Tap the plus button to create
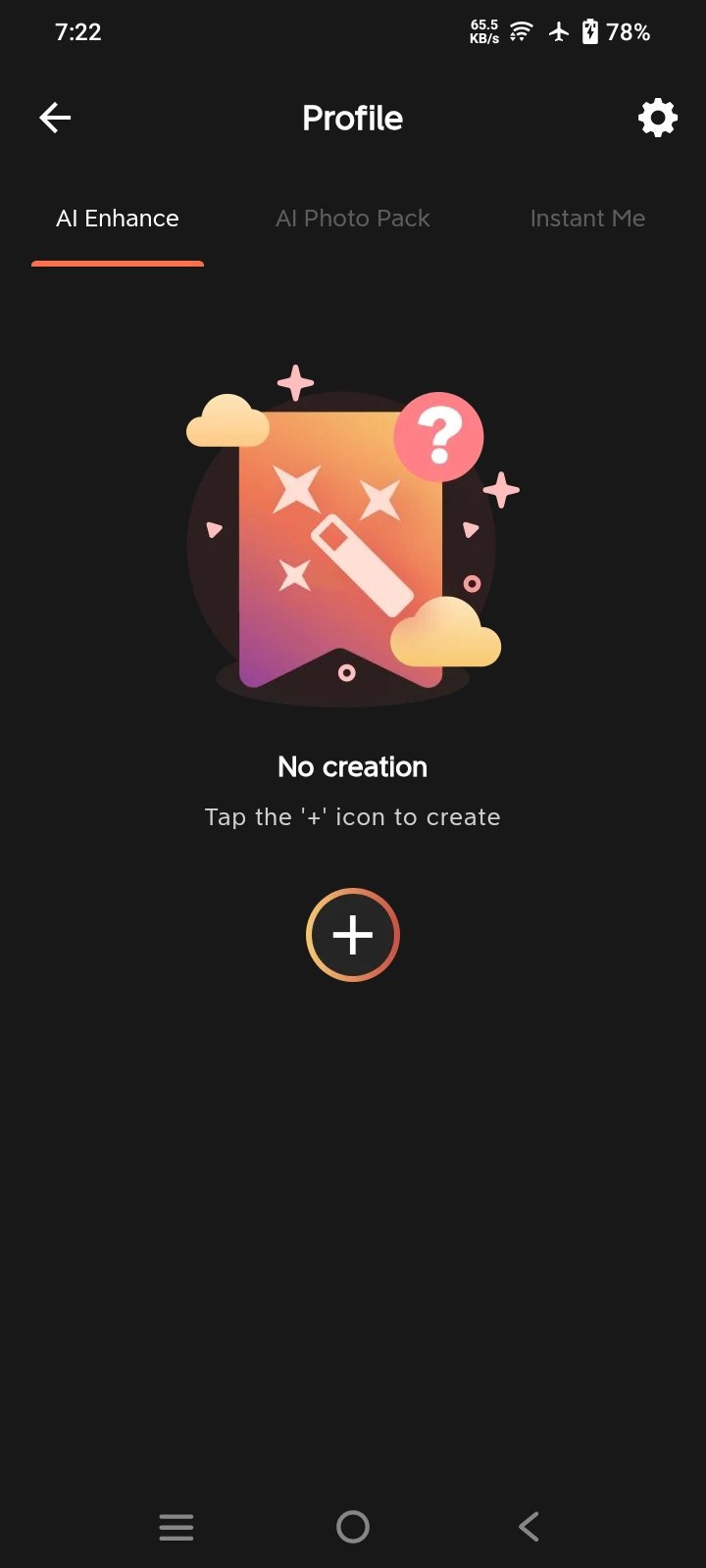 pyautogui.click(x=353, y=935)
